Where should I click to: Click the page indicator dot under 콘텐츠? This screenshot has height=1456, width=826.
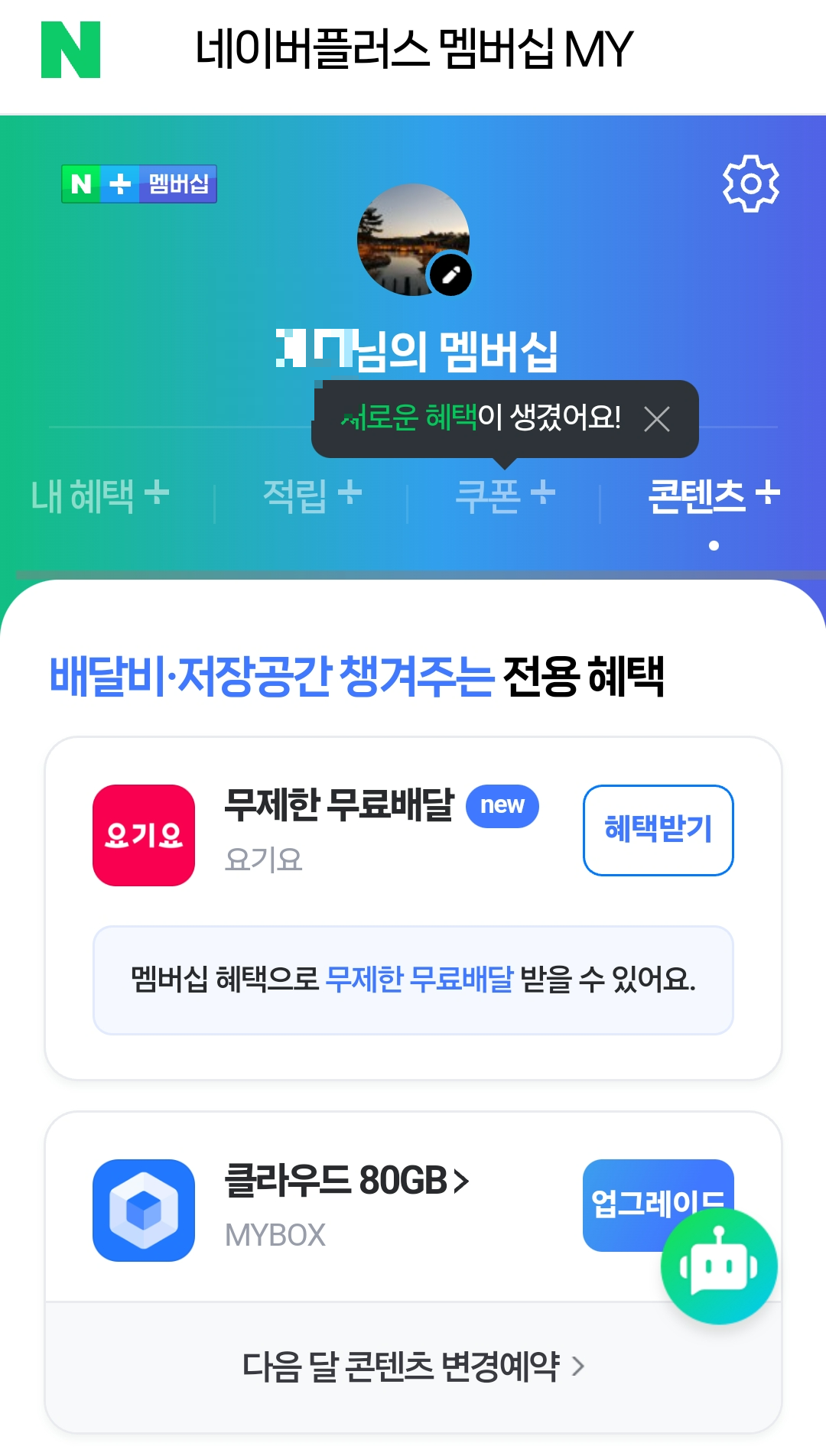tap(713, 544)
